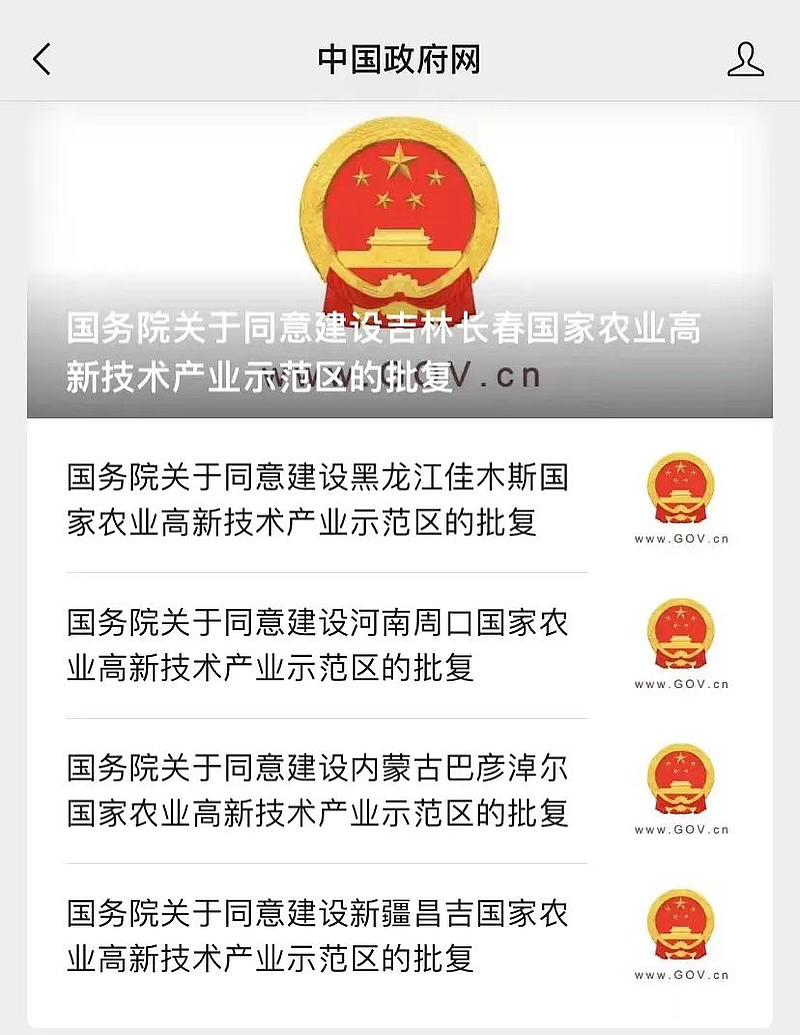
Task: Open the article about 黑龙江佳木斯 agricultural zone
Action: click(x=318, y=499)
